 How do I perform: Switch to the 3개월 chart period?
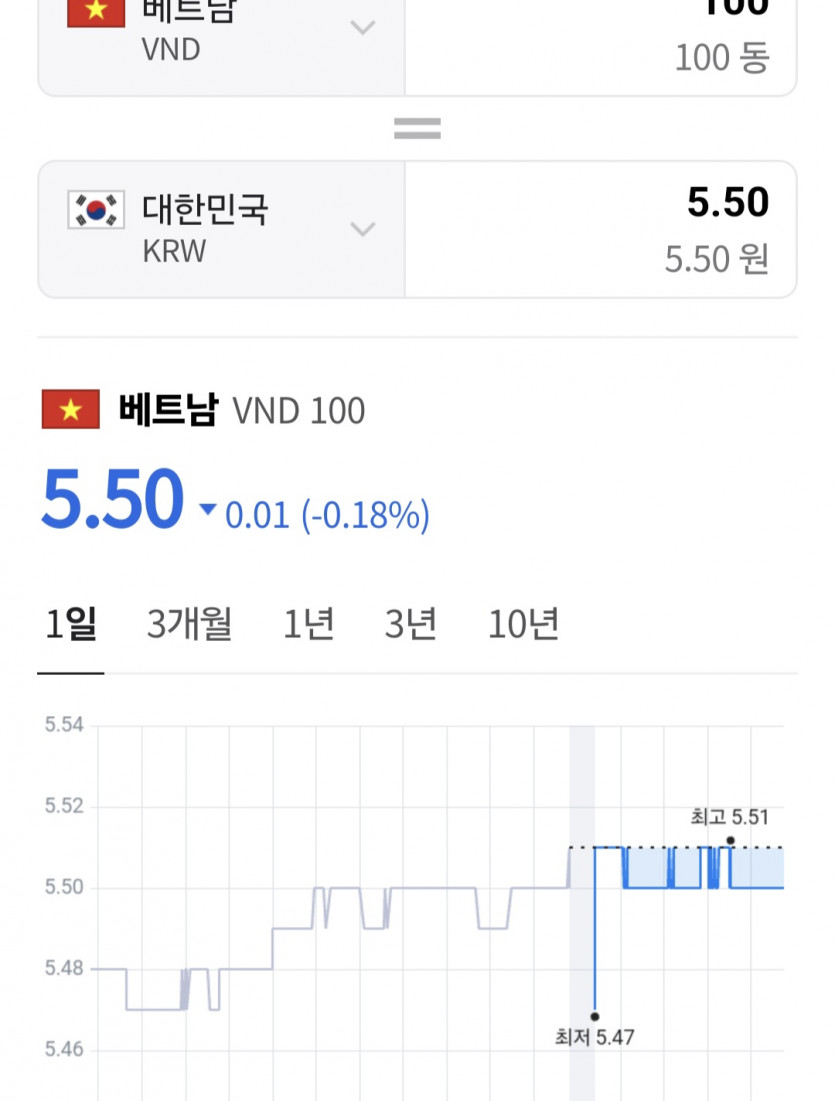189,624
